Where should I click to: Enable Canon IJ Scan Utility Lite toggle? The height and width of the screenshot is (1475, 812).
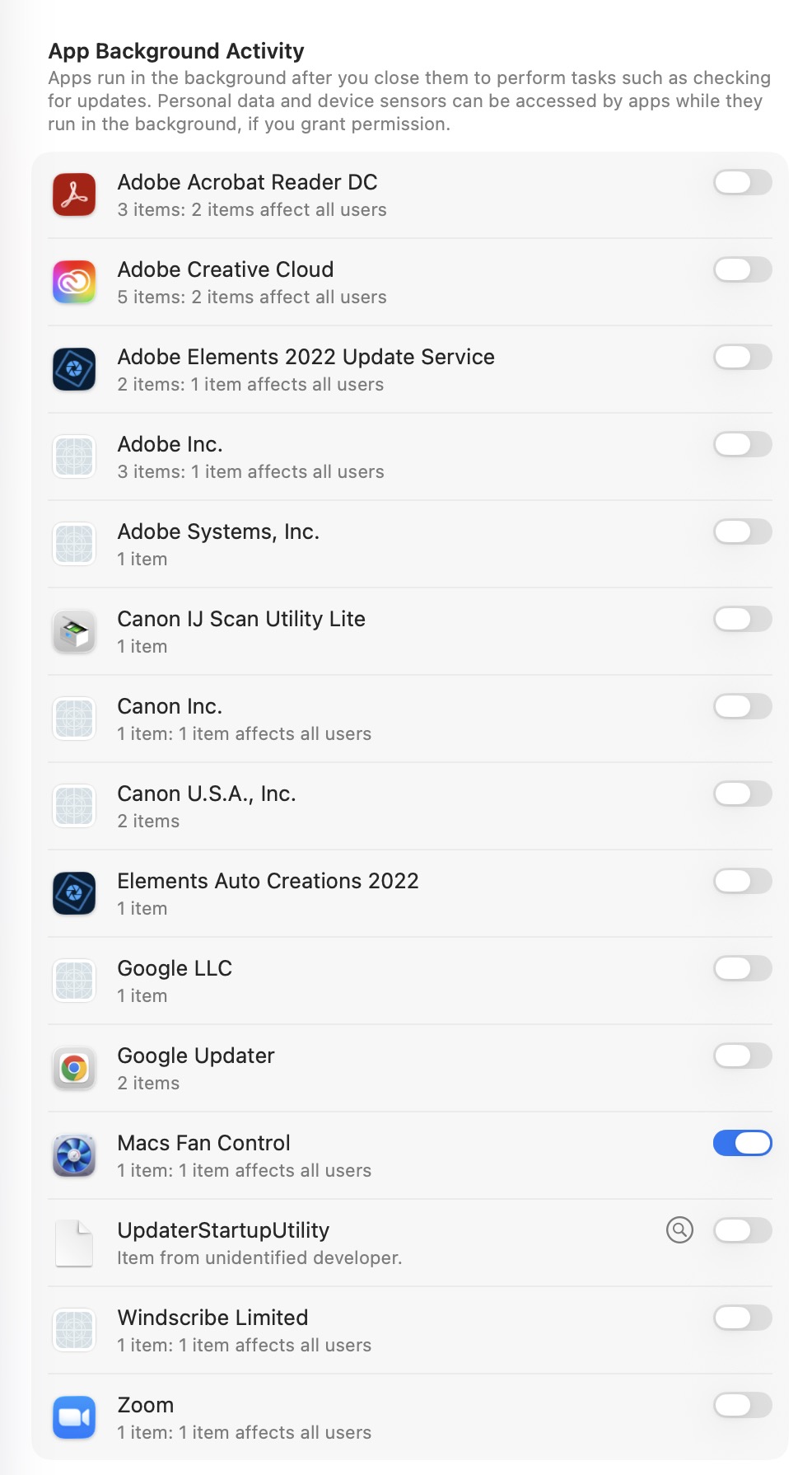tap(742, 619)
